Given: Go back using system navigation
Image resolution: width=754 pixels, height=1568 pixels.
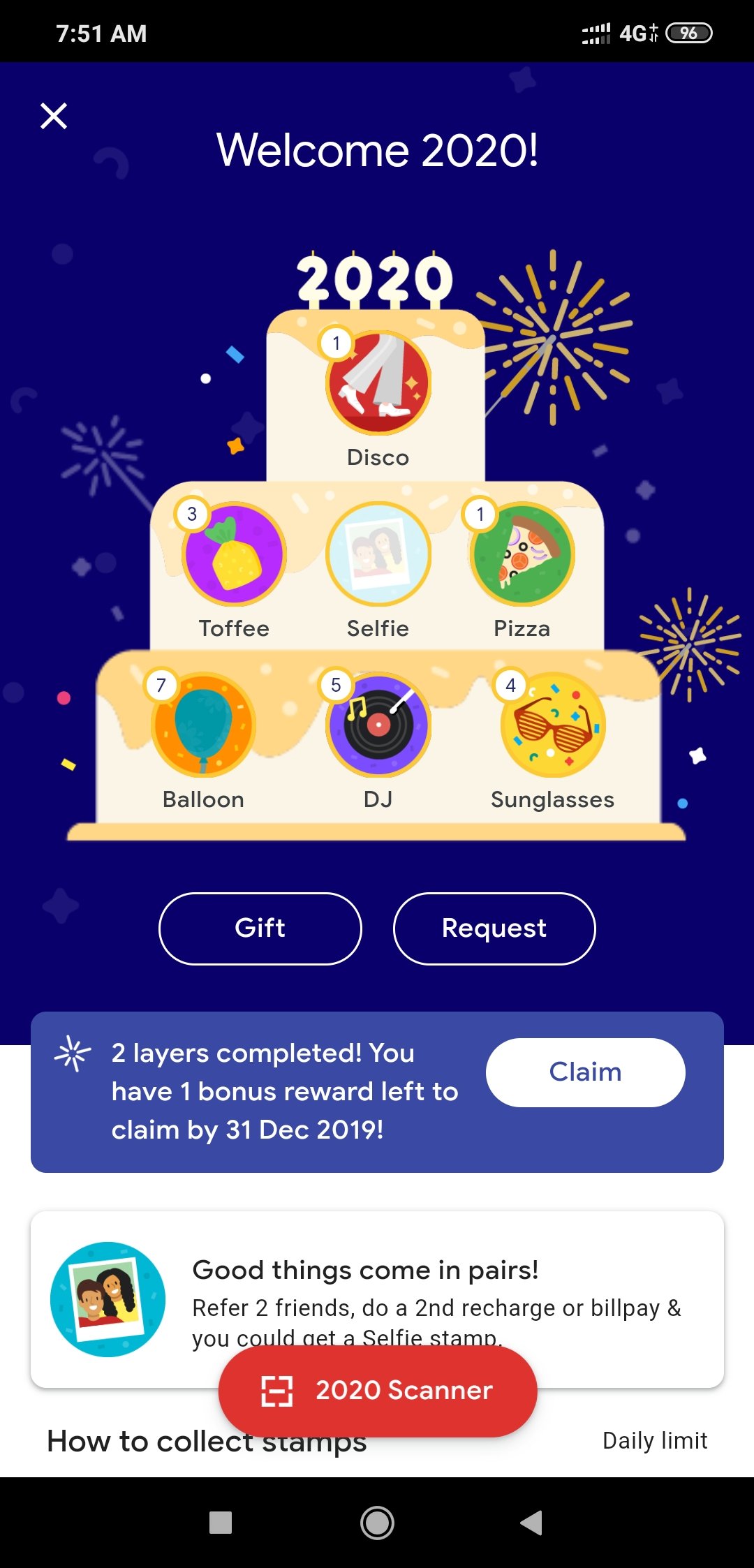Looking at the screenshot, I should click(x=531, y=1523).
